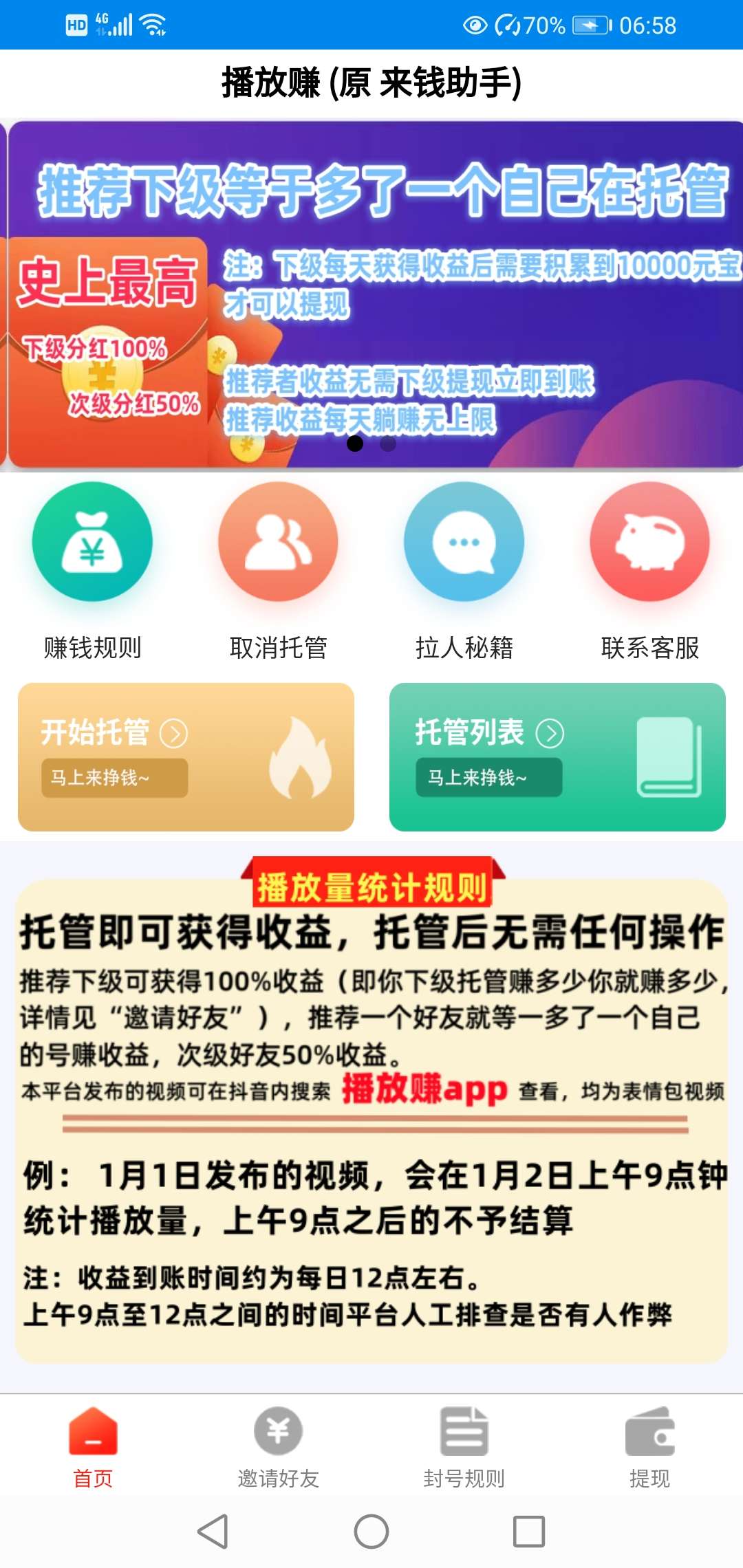Viewport: 743px width, 1568px height.
Task: Return to the system home screen
Action: point(371,1532)
